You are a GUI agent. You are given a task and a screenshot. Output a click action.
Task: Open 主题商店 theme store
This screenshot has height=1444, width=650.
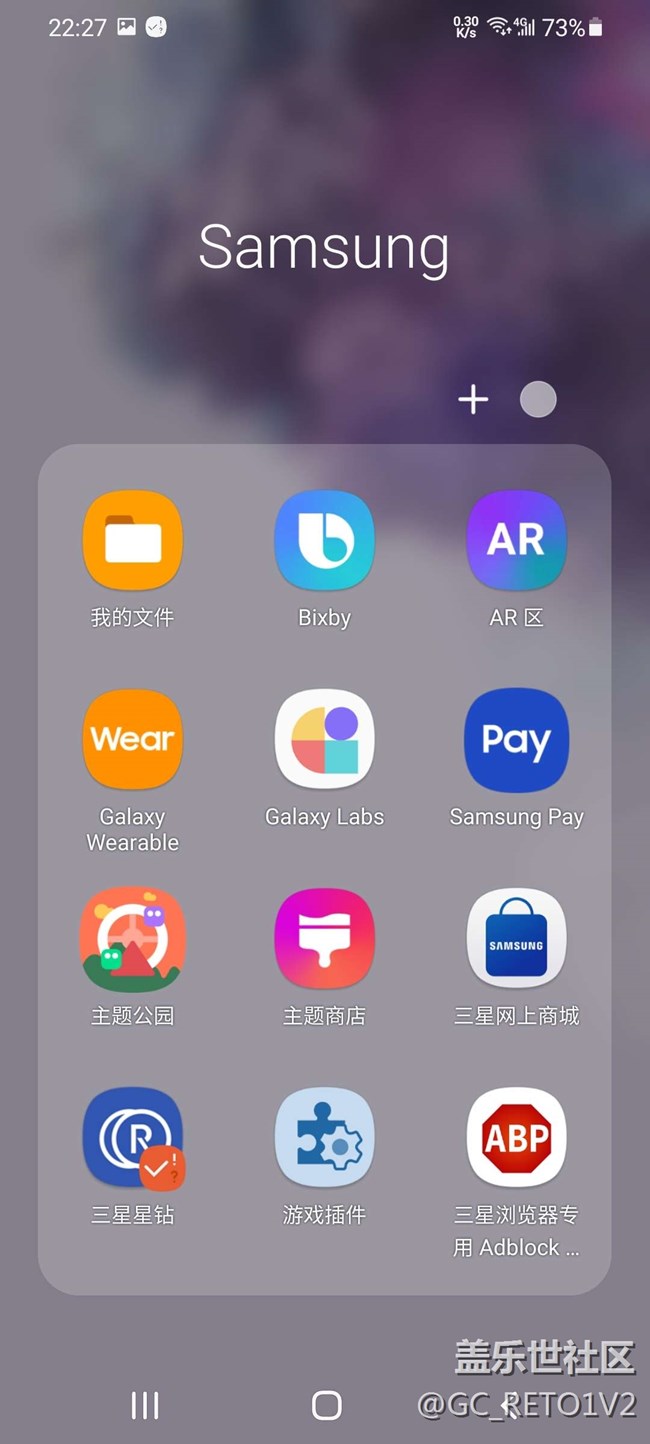325,939
